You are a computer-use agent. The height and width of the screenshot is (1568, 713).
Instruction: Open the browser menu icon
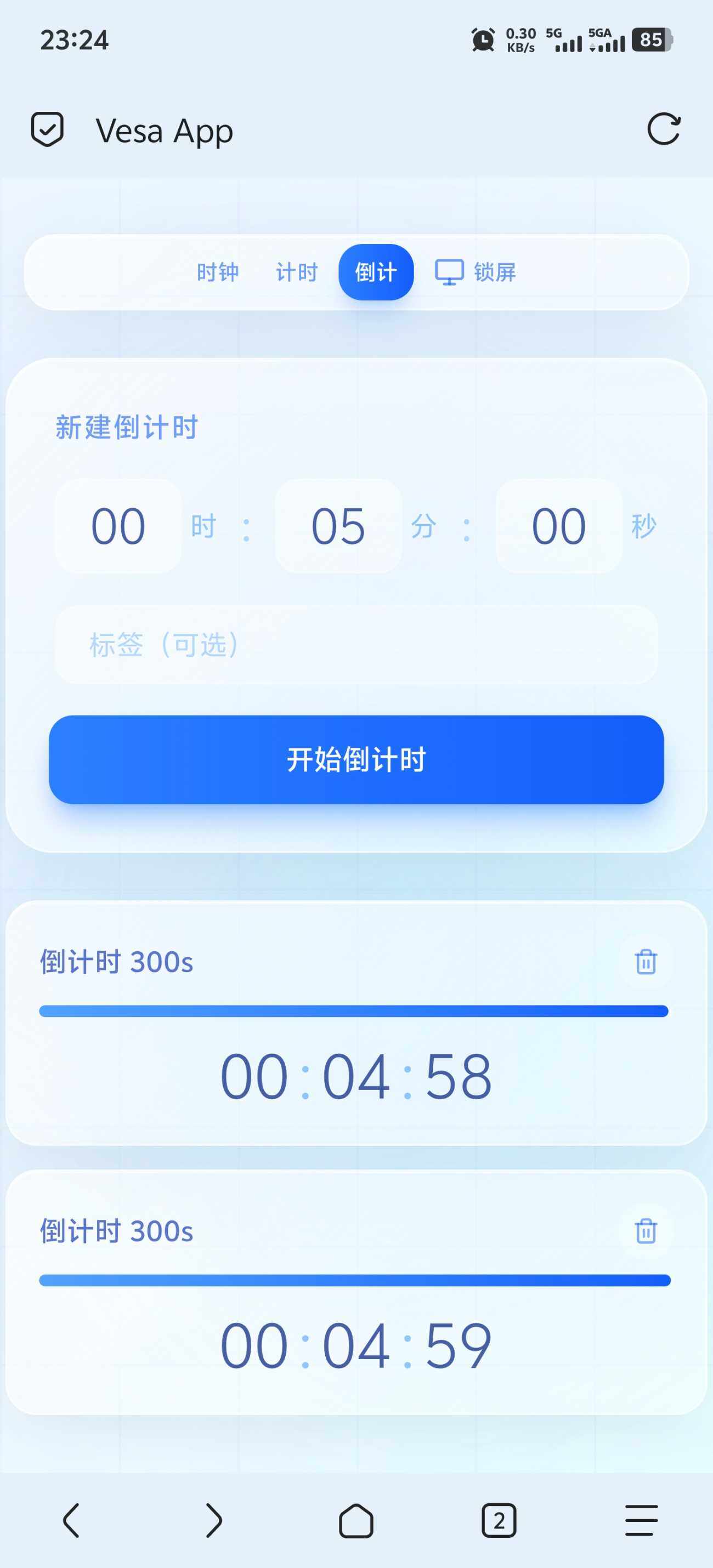tap(640, 1520)
